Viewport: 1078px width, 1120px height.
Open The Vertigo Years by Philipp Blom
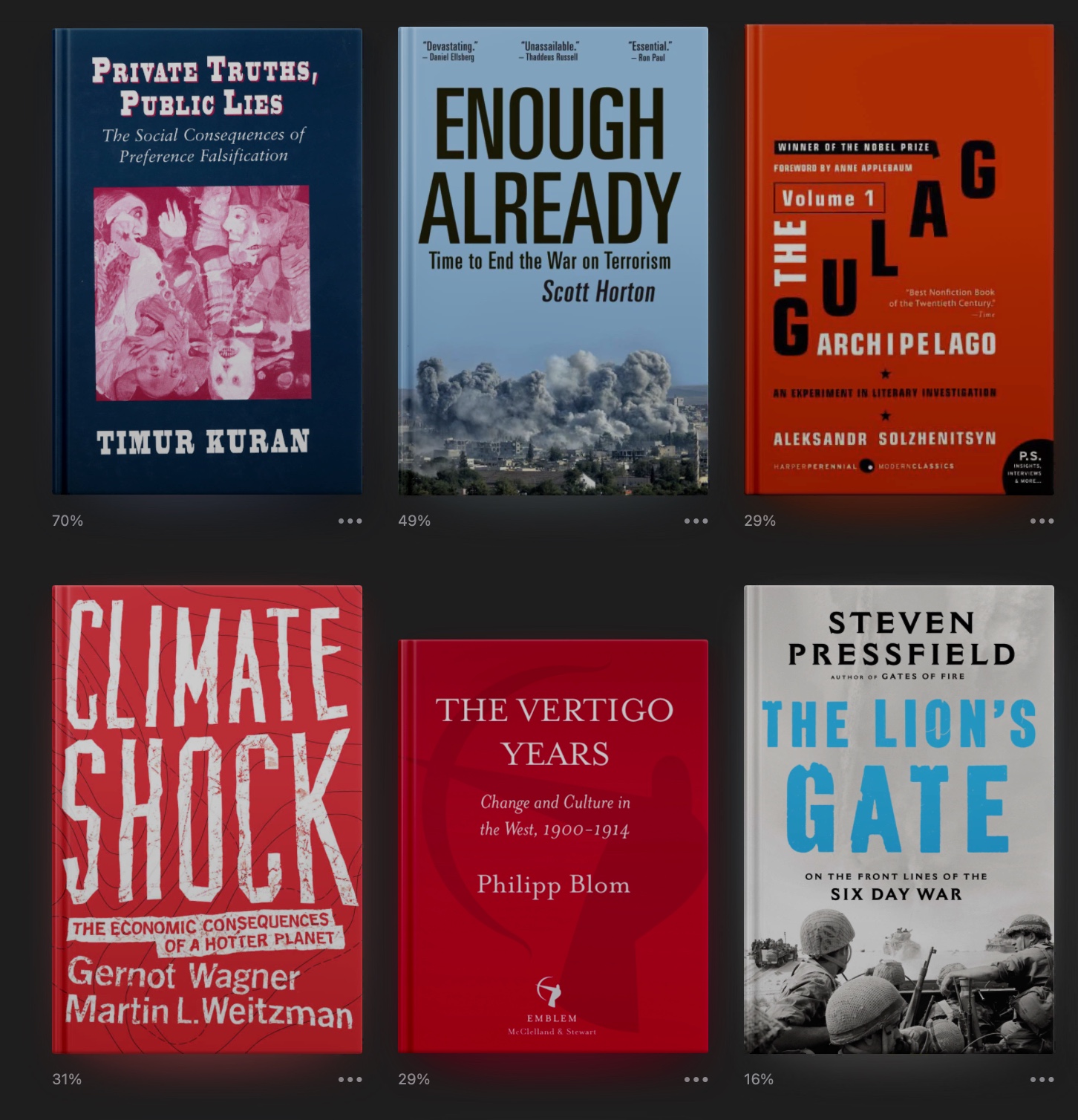pos(553,846)
